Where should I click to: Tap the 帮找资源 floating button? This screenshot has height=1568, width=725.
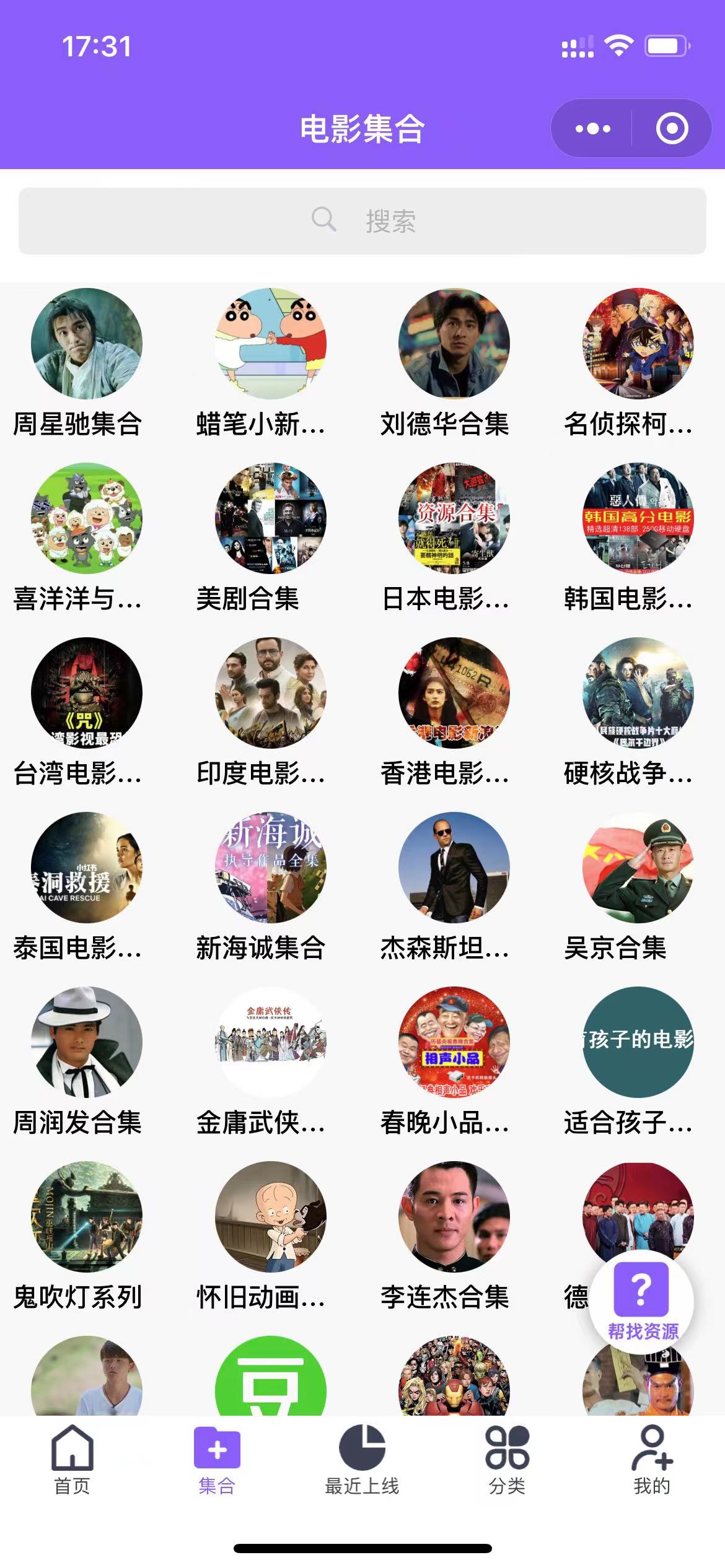point(642,1299)
